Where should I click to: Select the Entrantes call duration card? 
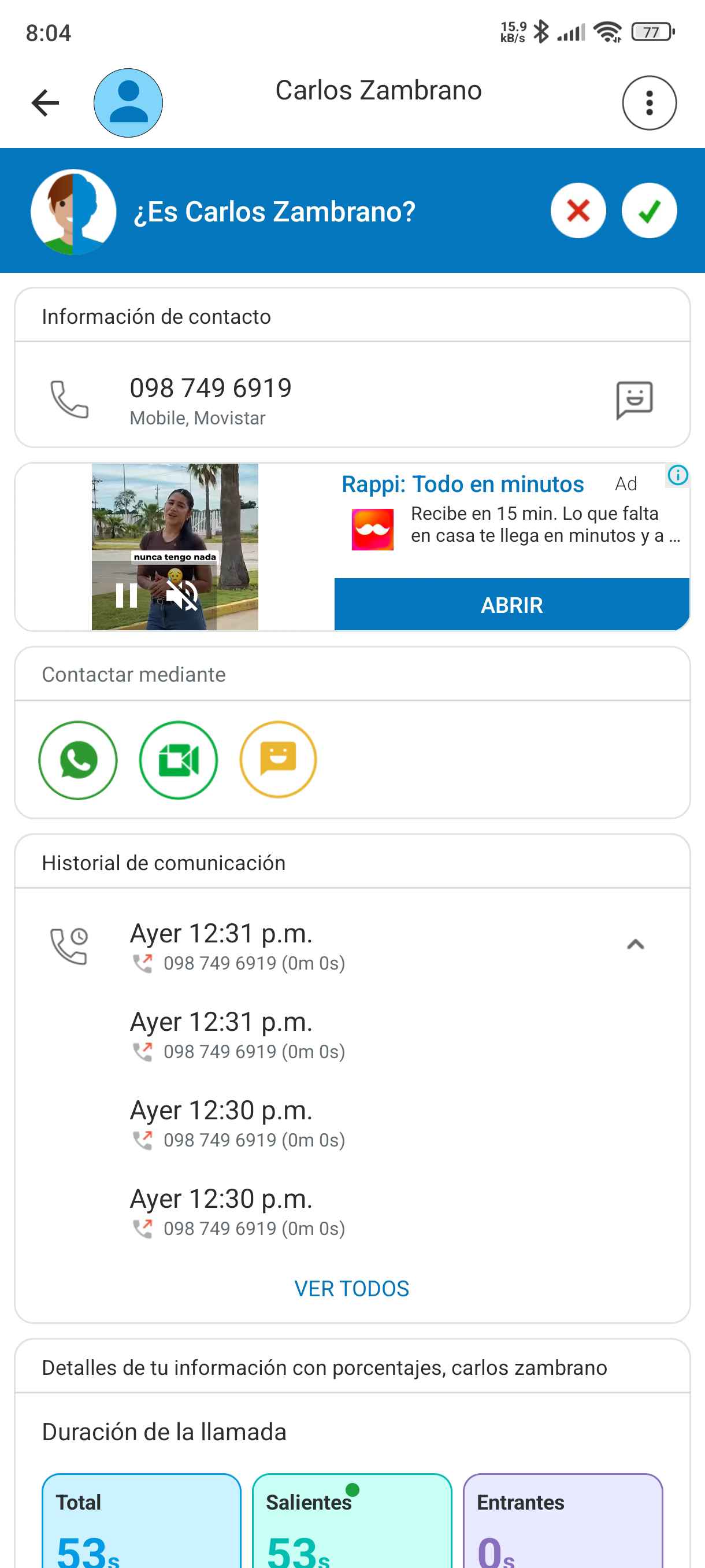click(562, 1522)
